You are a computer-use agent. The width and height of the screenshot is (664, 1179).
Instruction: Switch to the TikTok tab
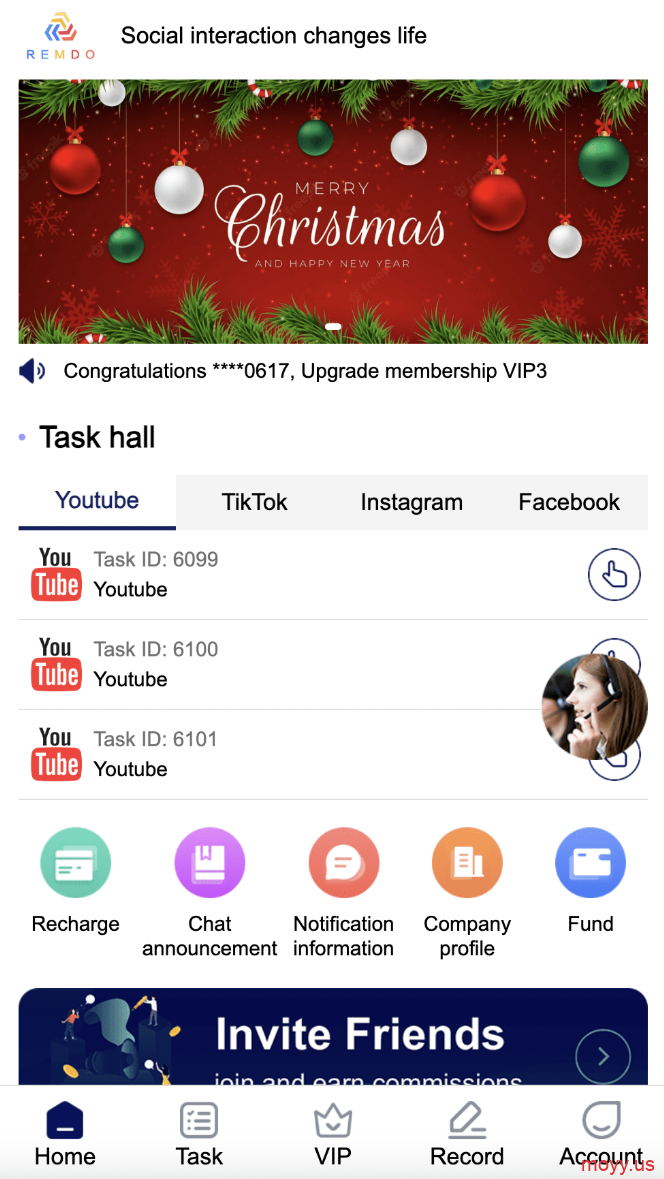254,502
